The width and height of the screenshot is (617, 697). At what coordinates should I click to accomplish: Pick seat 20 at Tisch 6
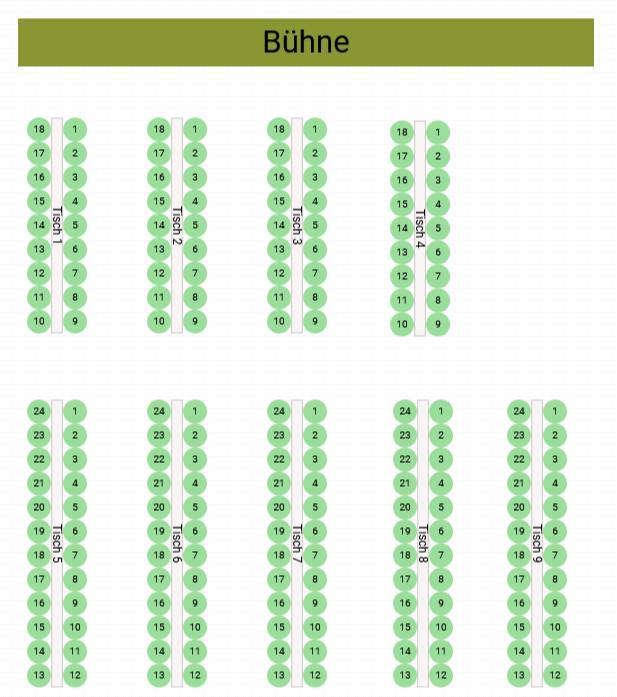159,507
